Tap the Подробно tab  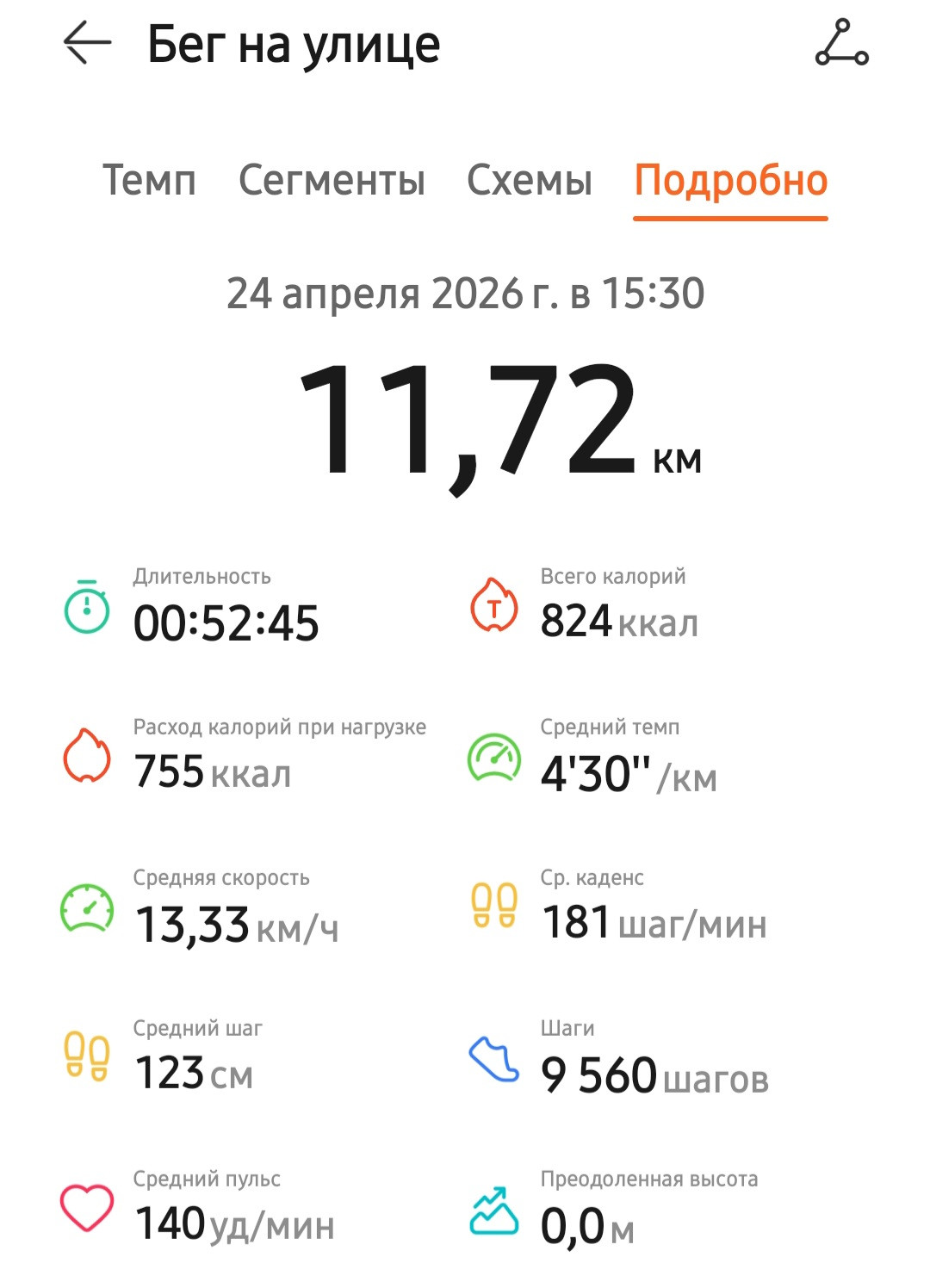[x=731, y=183]
